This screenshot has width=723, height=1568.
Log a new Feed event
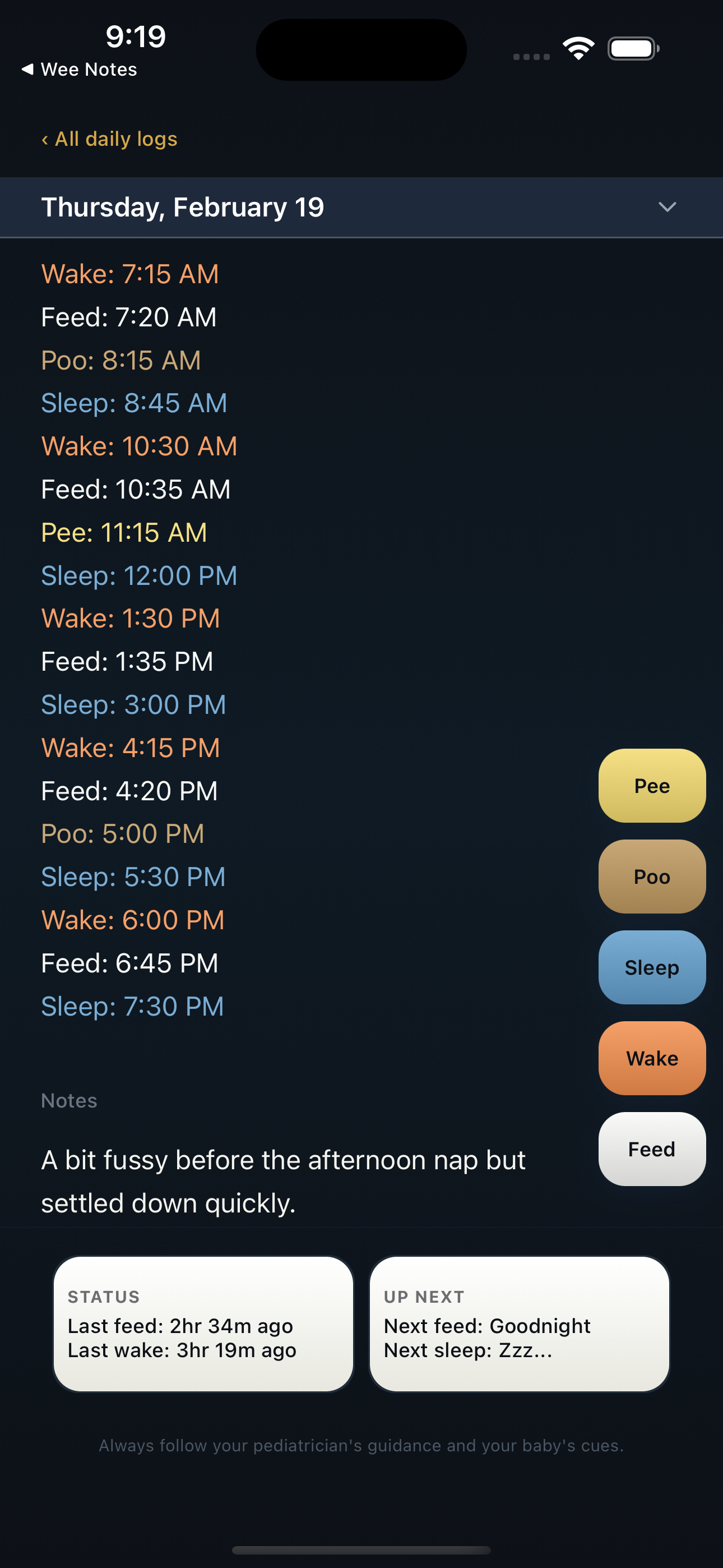coord(651,1149)
